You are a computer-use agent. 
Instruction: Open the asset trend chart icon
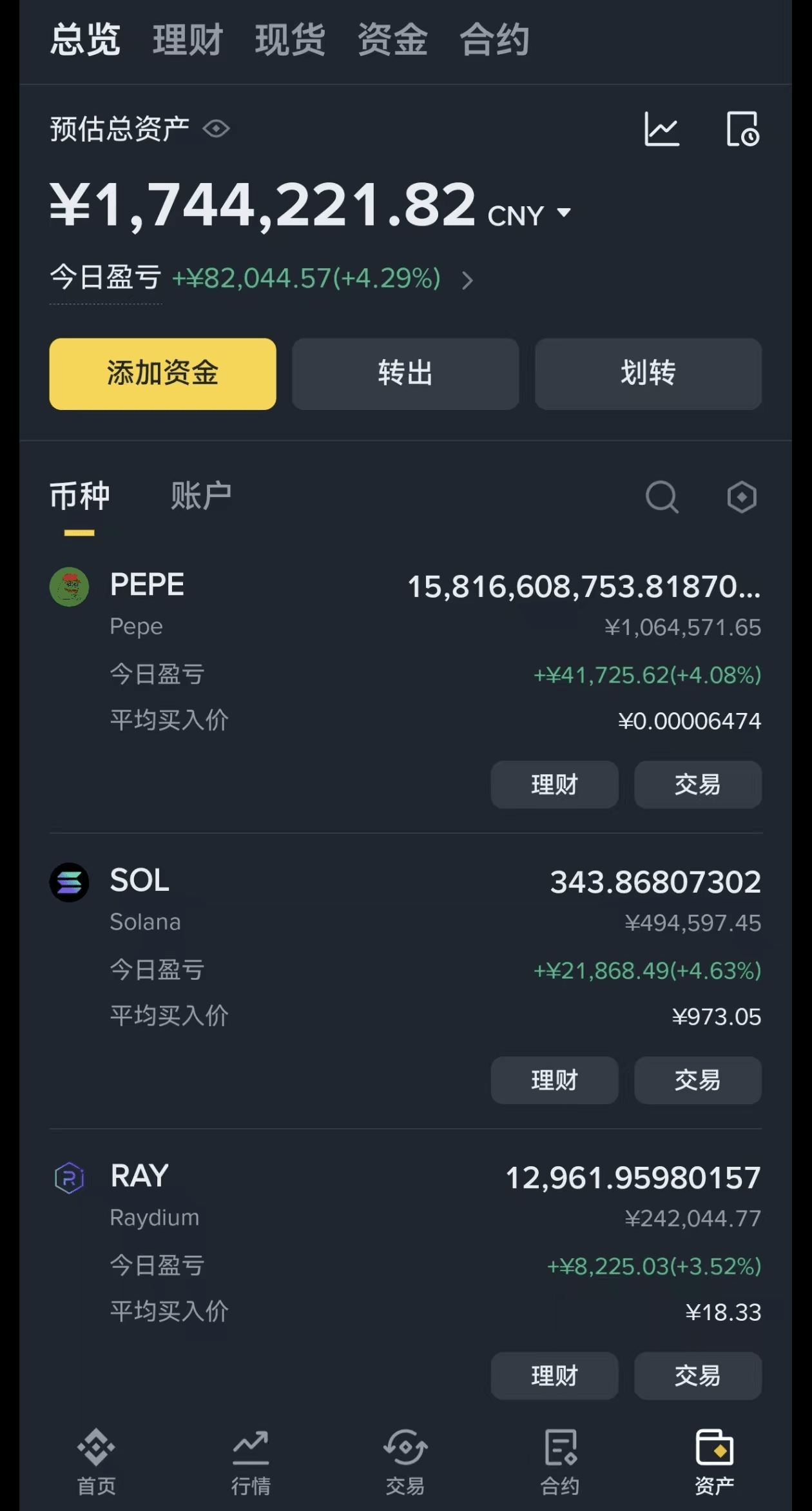(662, 129)
